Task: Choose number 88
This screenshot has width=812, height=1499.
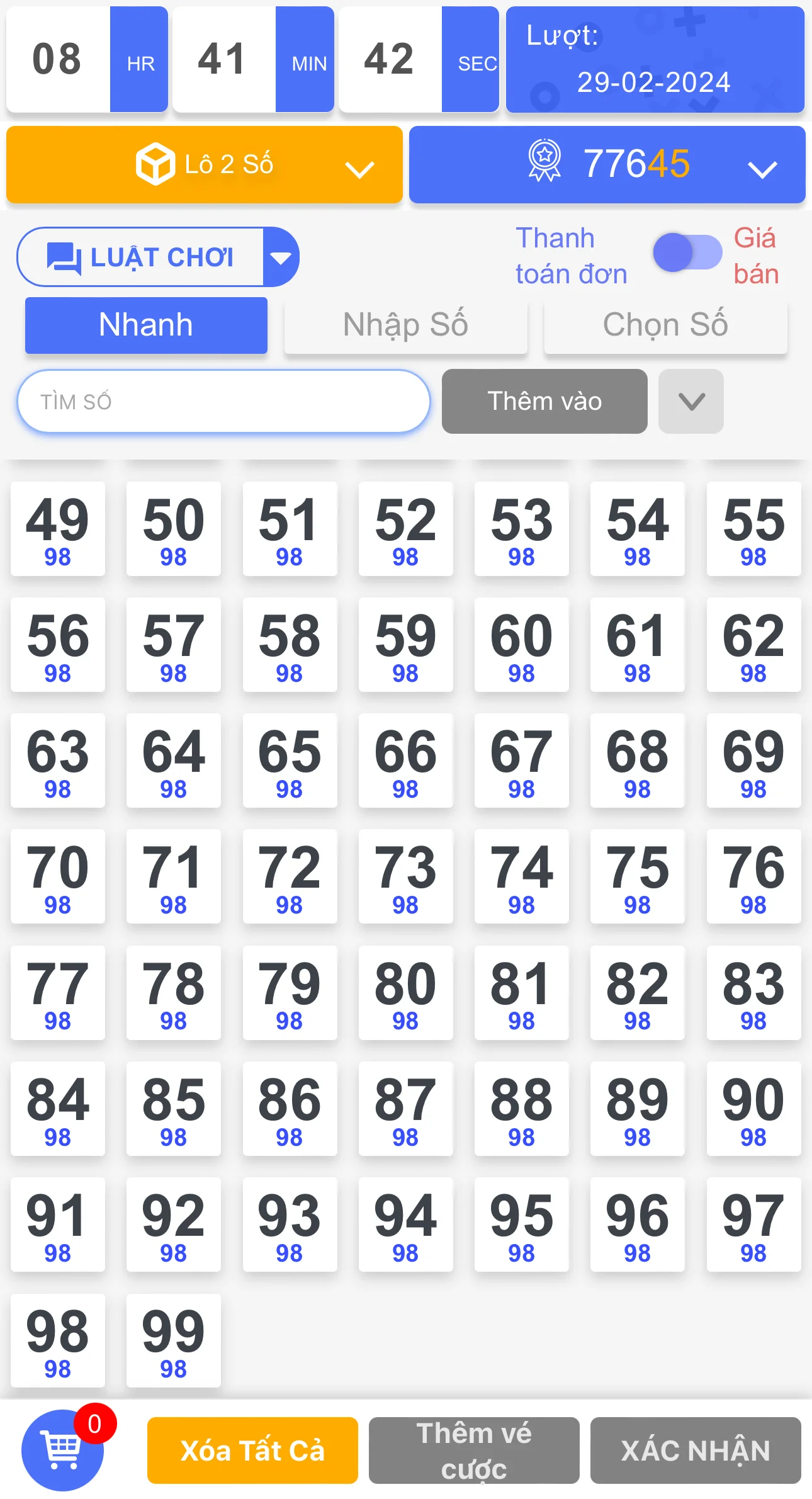Action: click(521, 1108)
